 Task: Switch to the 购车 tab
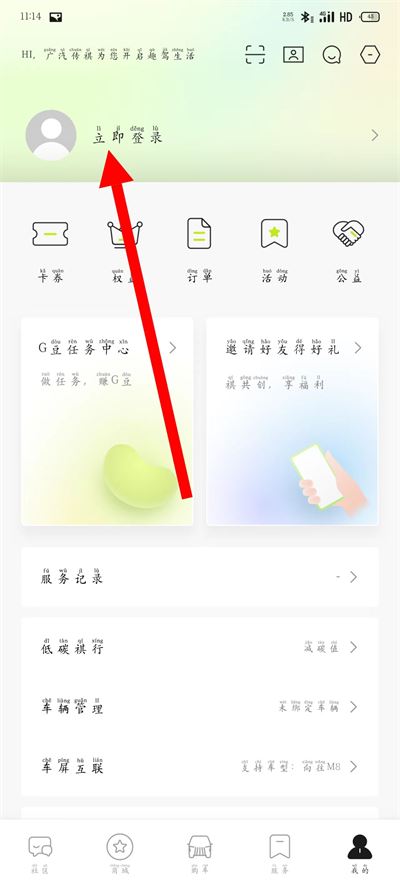[x=200, y=853]
